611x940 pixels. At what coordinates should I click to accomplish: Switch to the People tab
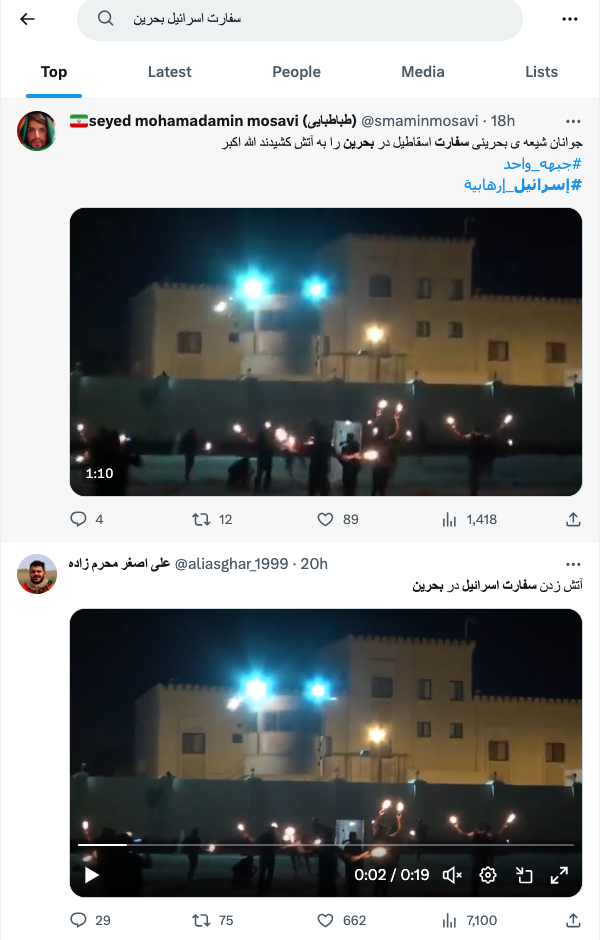point(296,72)
